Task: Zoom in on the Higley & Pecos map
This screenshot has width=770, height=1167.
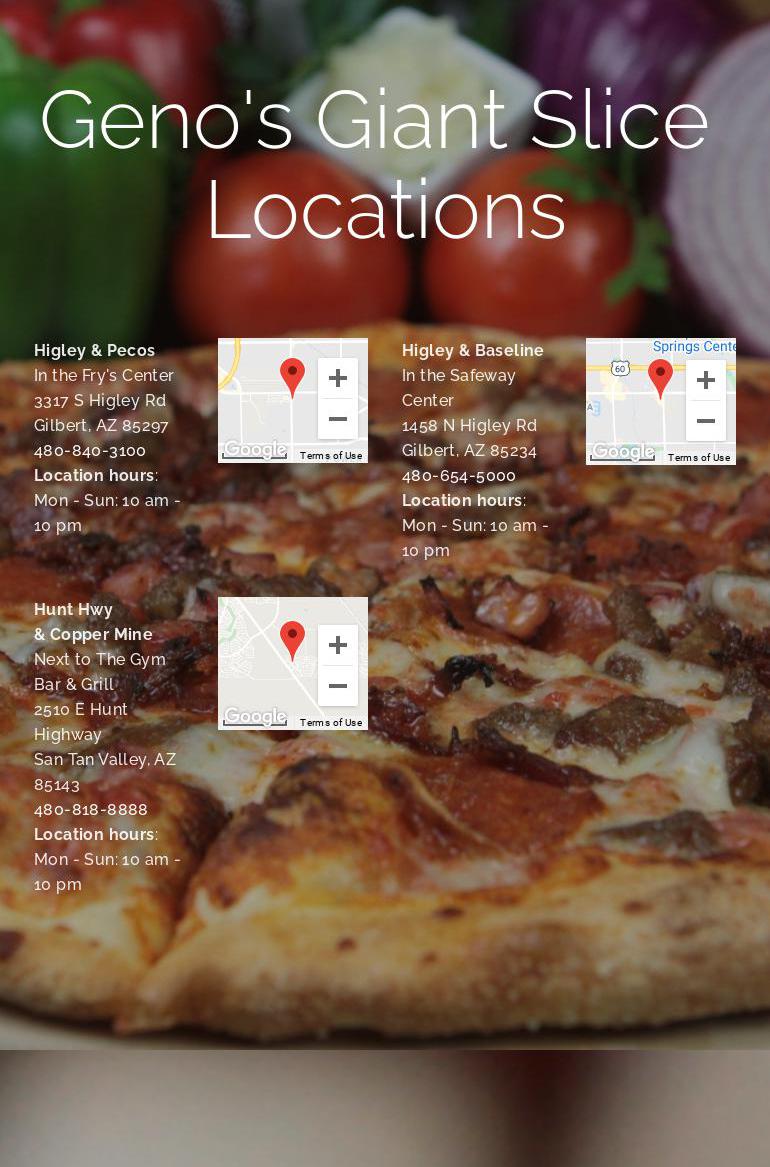Action: 338,378
